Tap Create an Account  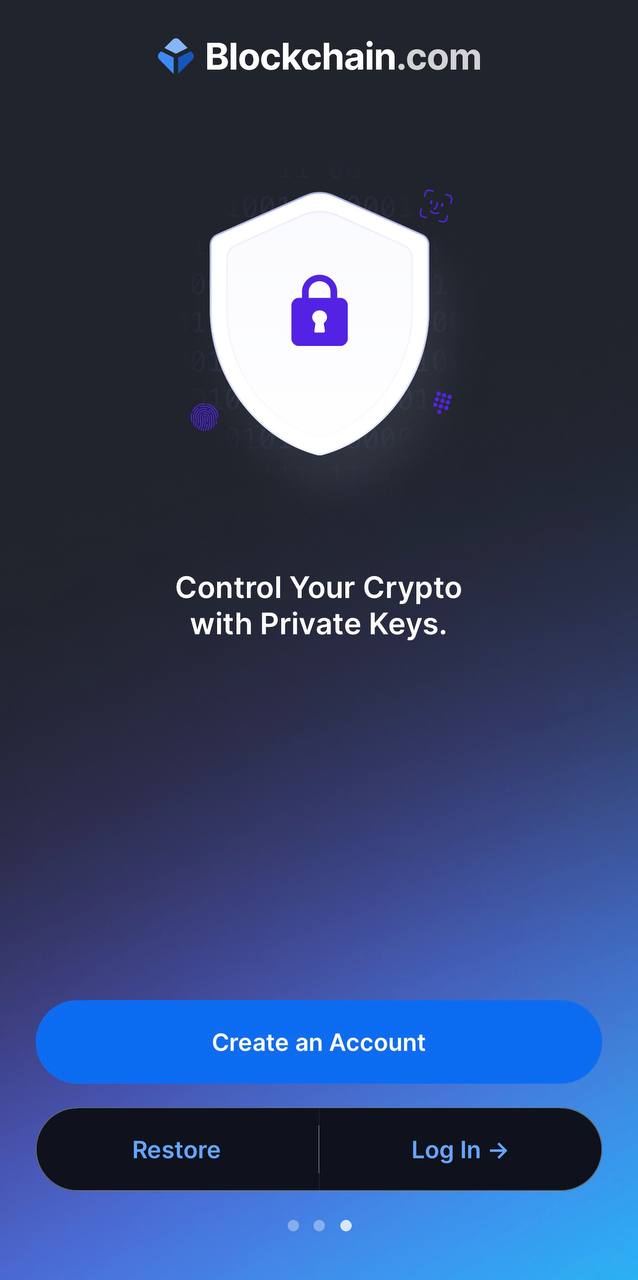319,1042
